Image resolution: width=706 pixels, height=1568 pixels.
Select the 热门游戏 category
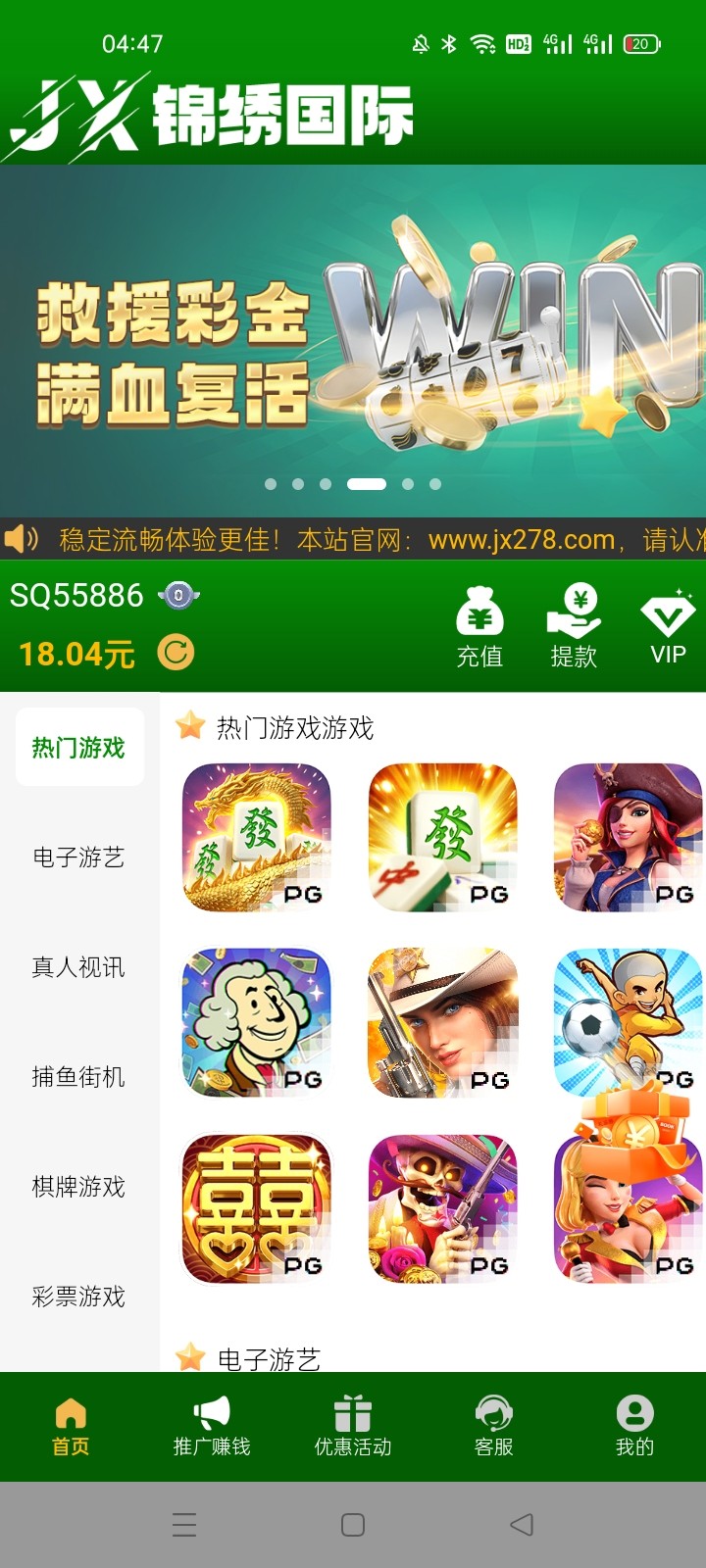(x=79, y=748)
